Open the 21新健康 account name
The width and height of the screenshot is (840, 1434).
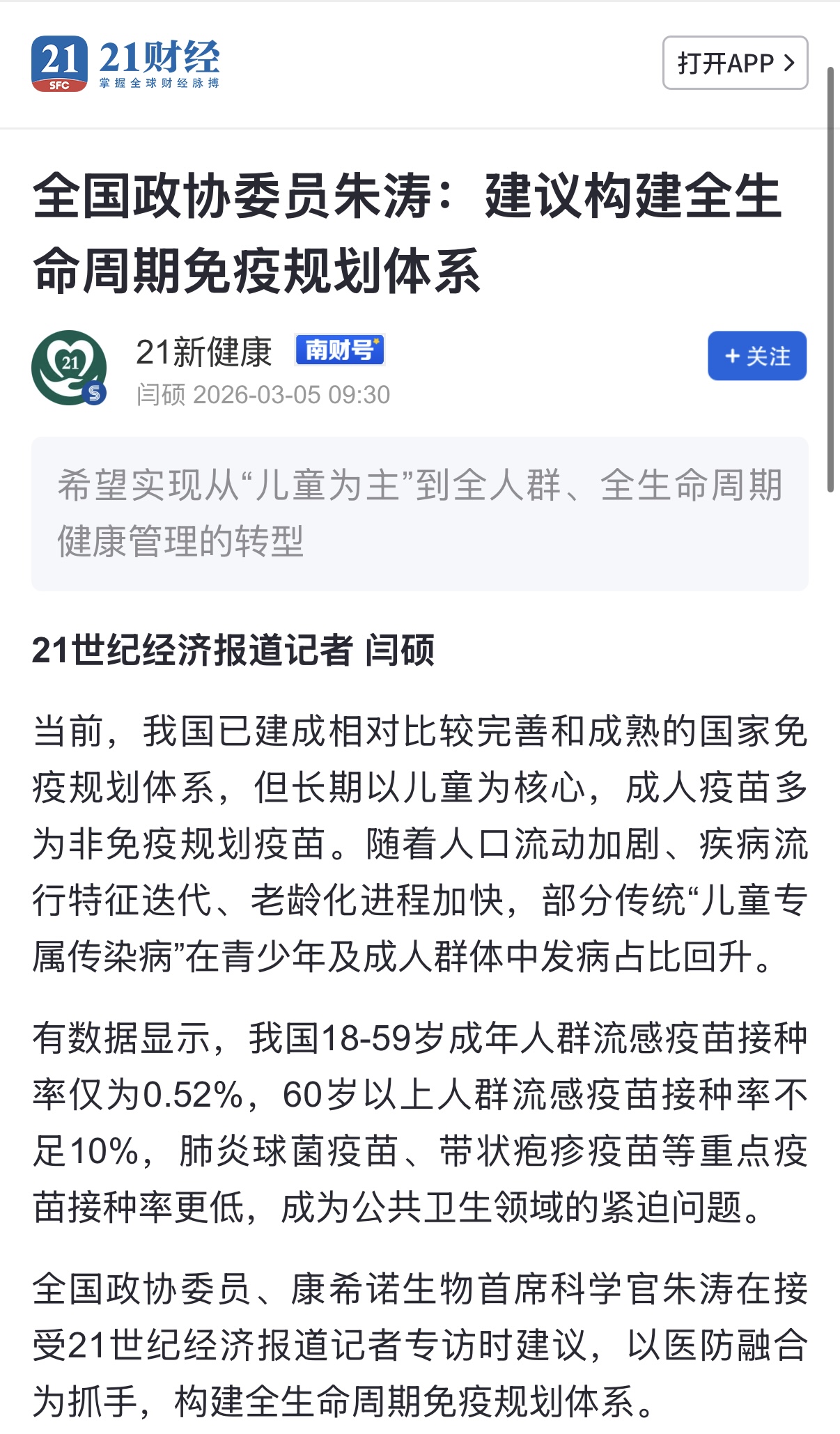tap(203, 352)
